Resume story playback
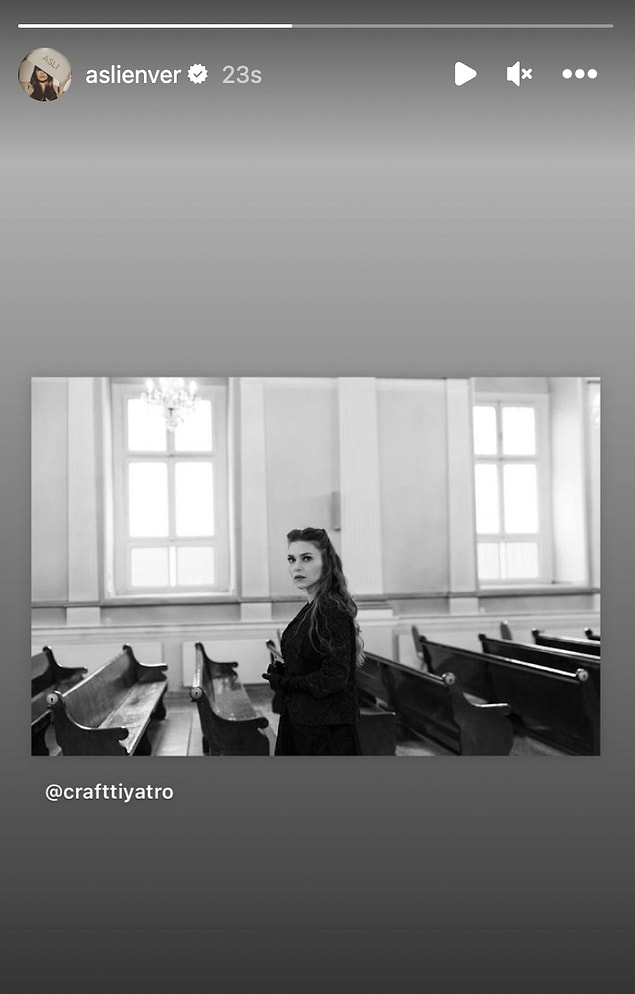The image size is (635, 994). tap(465, 74)
